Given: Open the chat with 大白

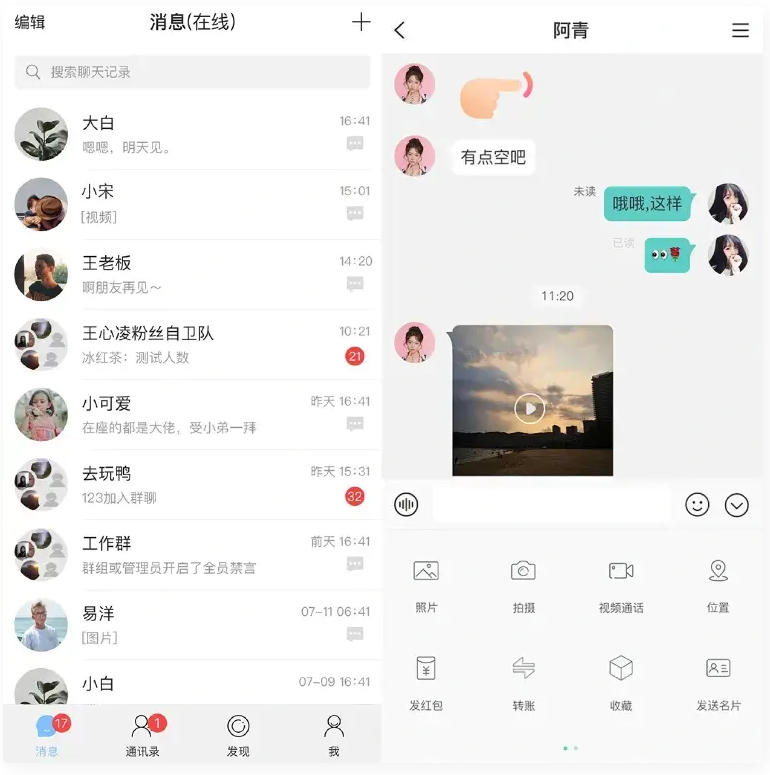Looking at the screenshot, I should pyautogui.click(x=192, y=134).
